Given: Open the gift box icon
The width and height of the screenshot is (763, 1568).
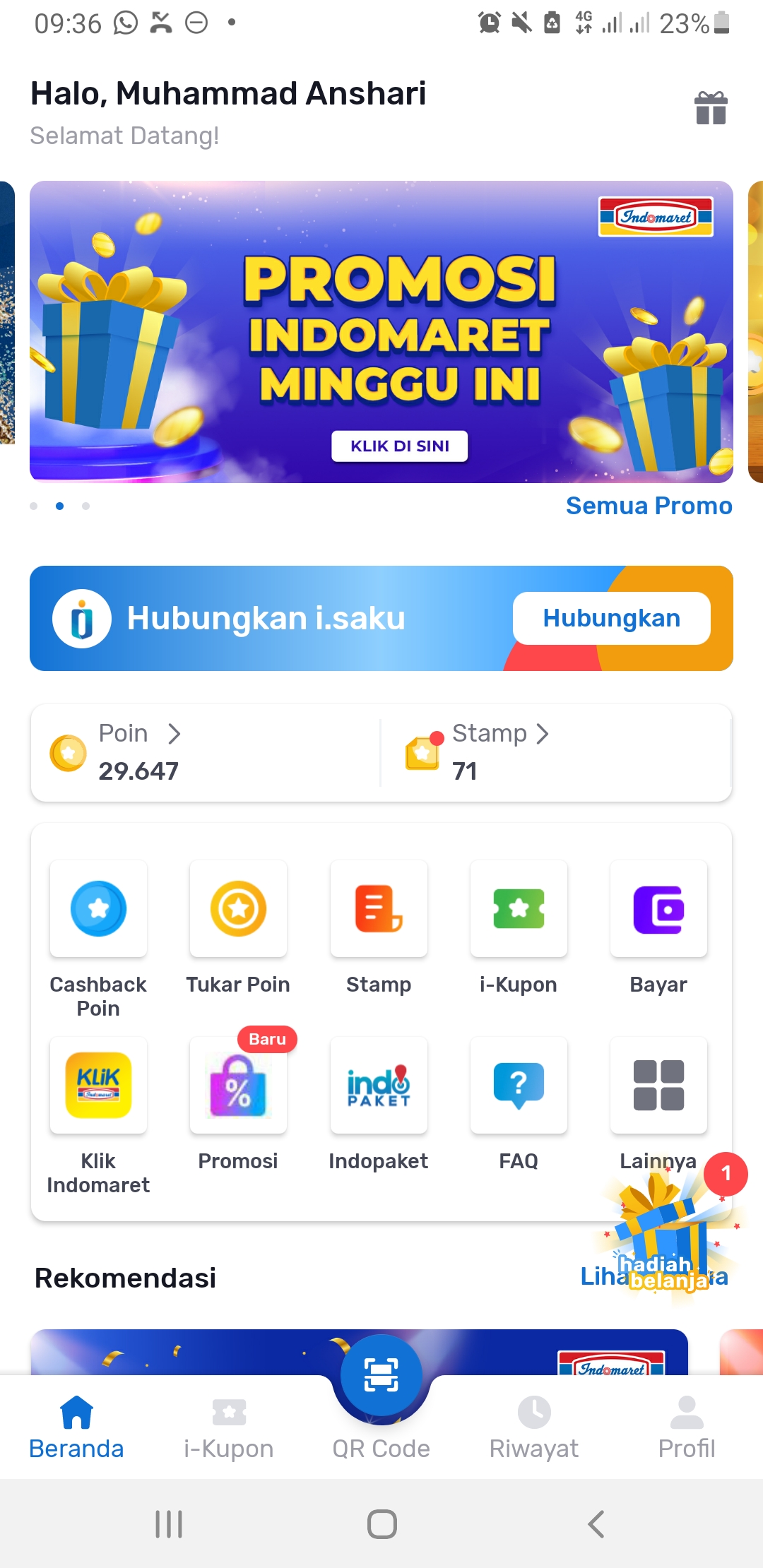Looking at the screenshot, I should [711, 108].
